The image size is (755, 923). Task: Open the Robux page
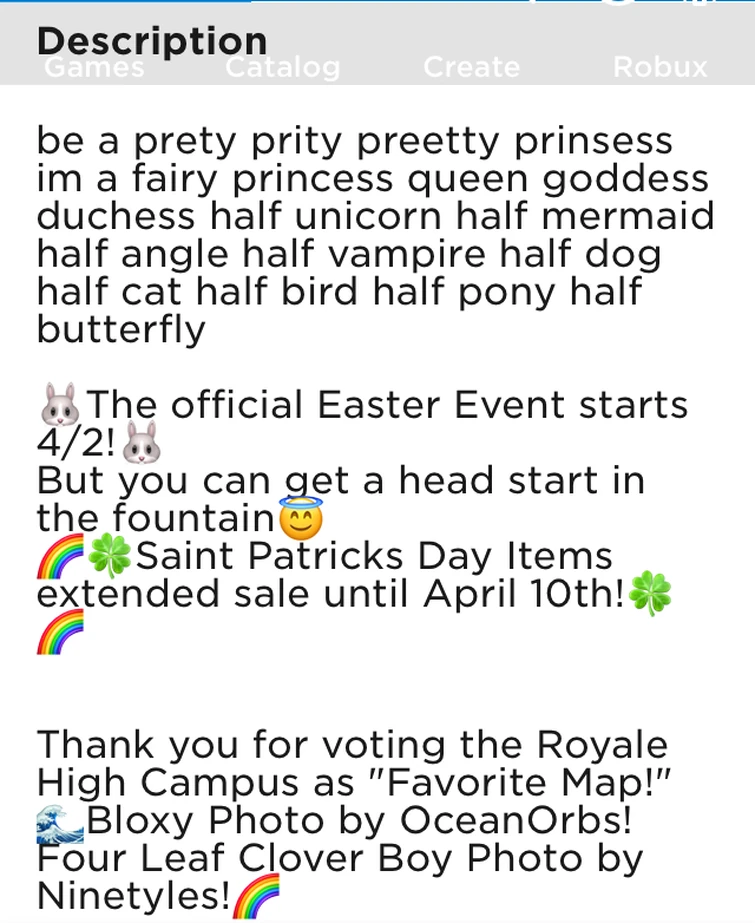[660, 68]
